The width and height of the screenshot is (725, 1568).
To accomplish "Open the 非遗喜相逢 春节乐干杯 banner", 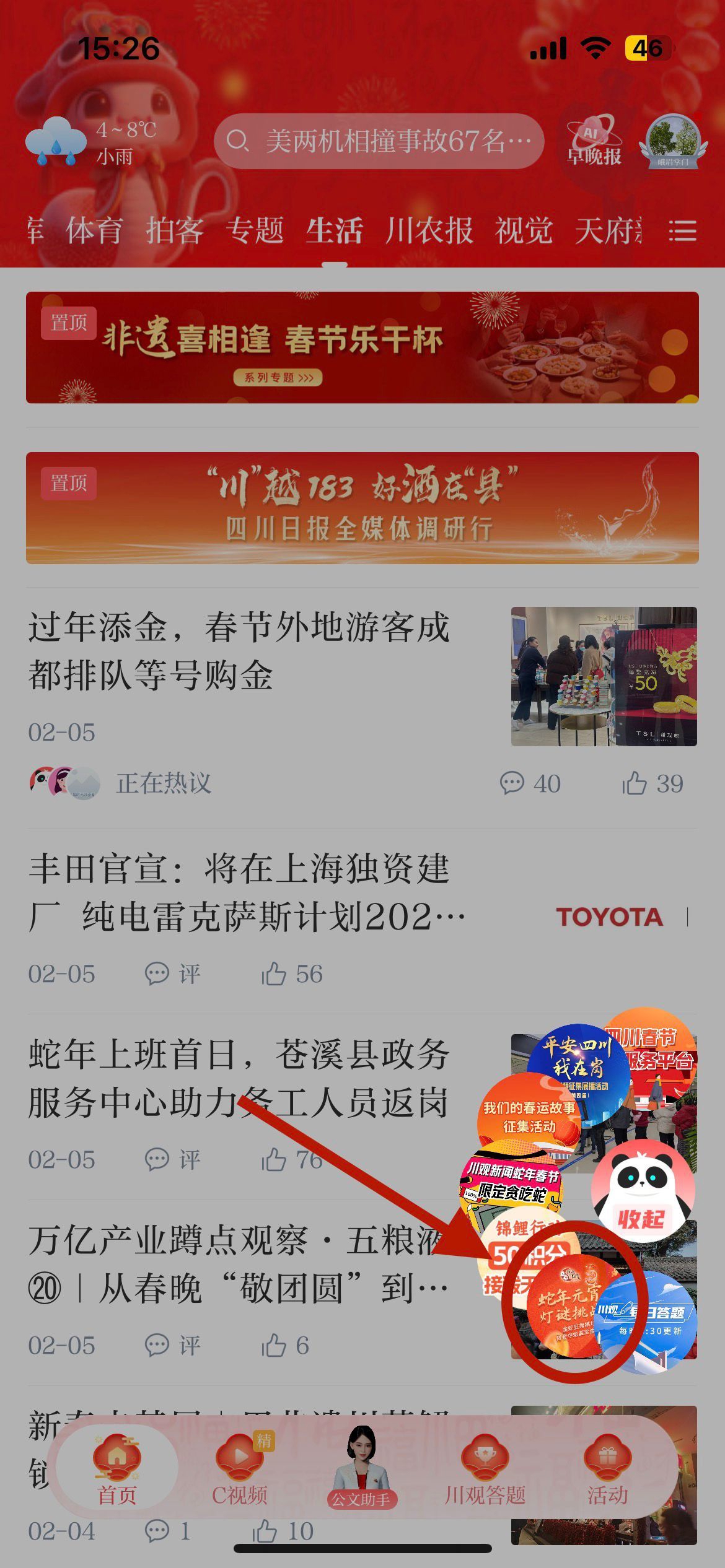I will pyautogui.click(x=362, y=347).
